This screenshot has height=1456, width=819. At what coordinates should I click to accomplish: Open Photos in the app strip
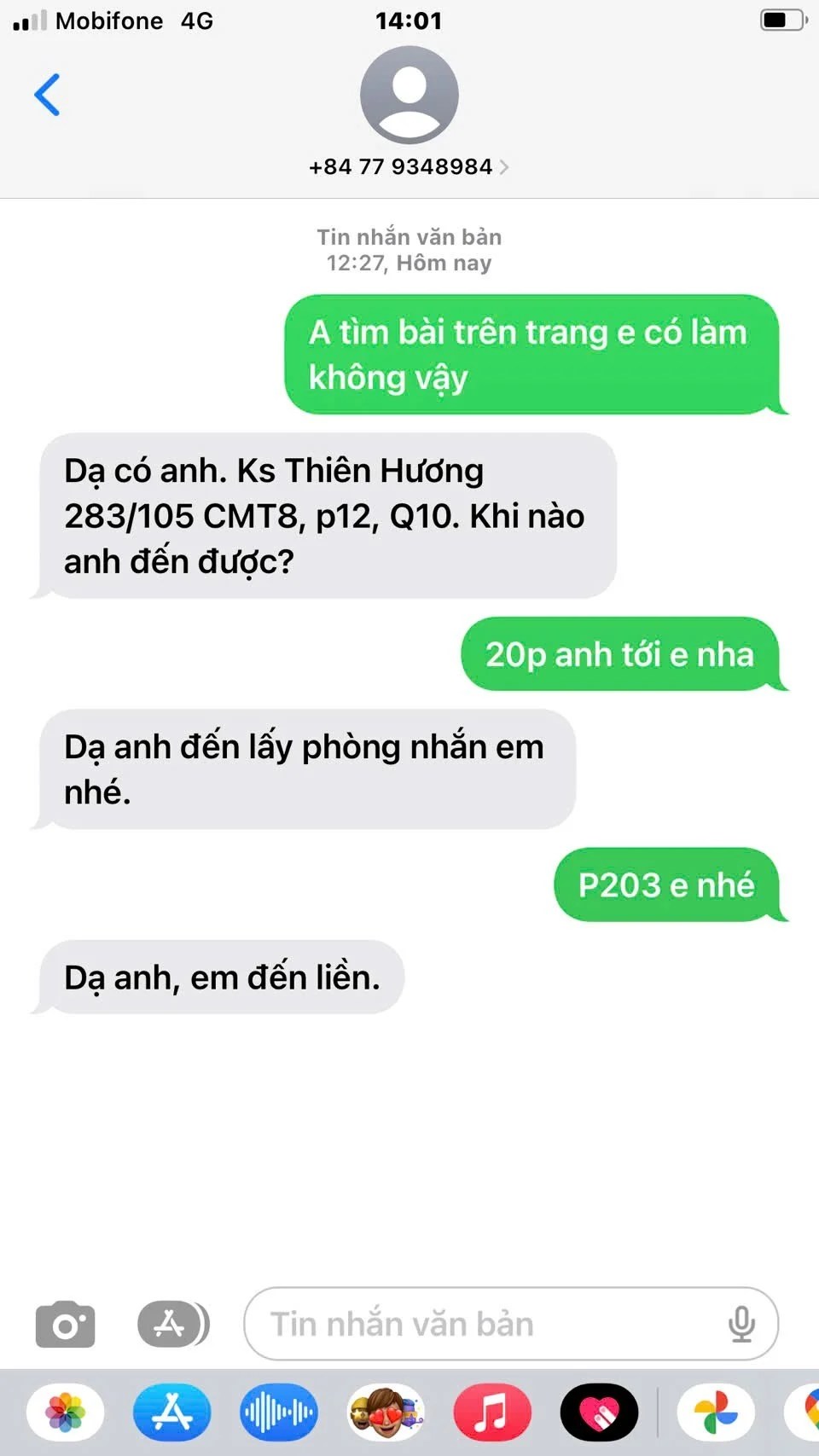click(66, 1413)
